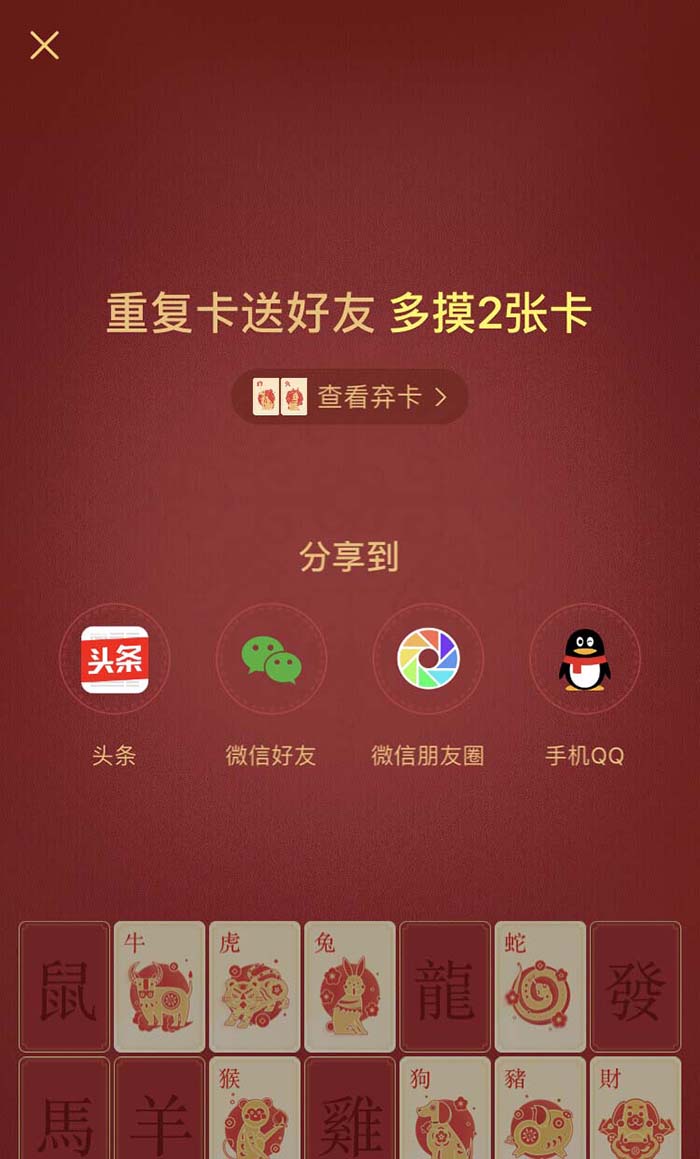Share to 手机QQ
Viewport: 700px width, 1159px height.
pyautogui.click(x=585, y=660)
